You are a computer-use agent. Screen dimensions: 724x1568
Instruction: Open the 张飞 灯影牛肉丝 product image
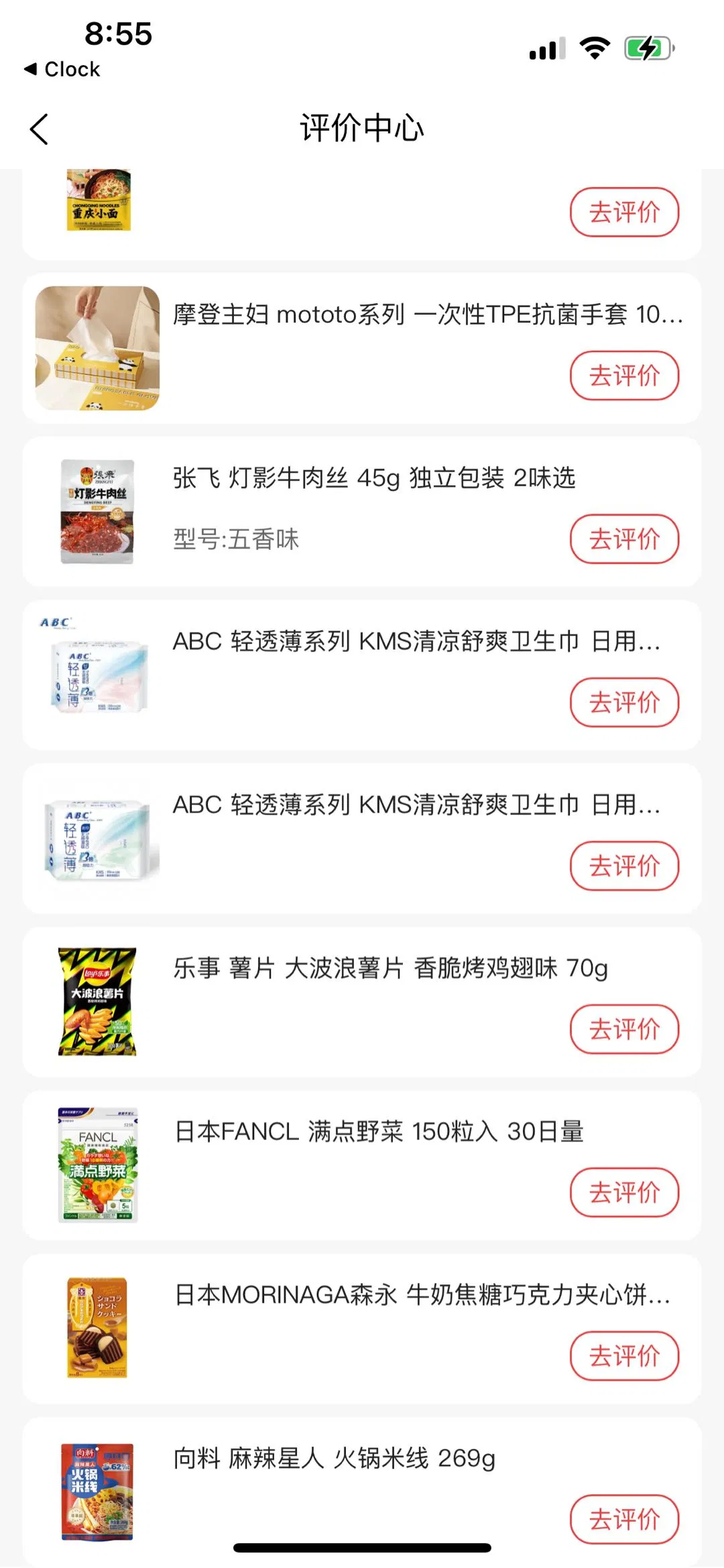(98, 512)
